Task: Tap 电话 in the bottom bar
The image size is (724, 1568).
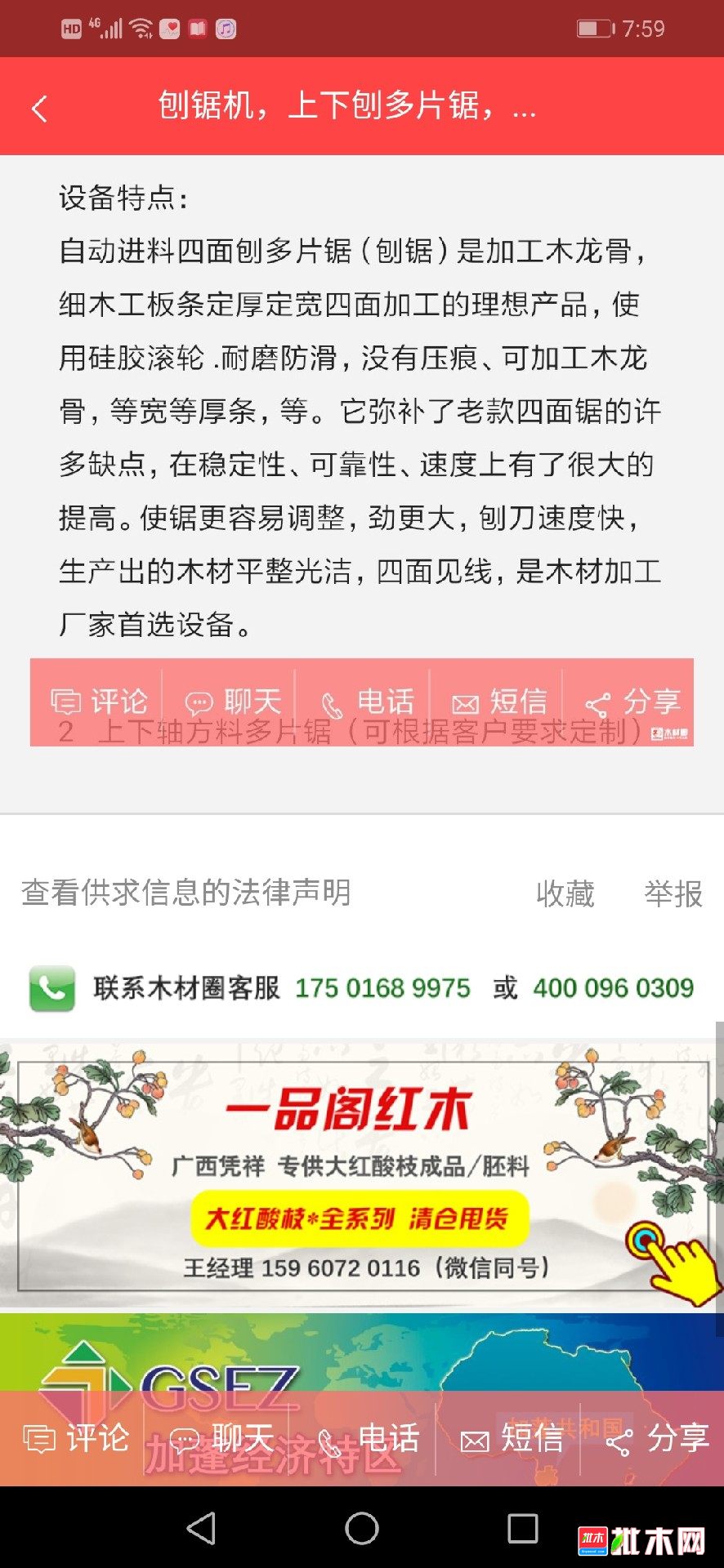Action: coord(369,1438)
